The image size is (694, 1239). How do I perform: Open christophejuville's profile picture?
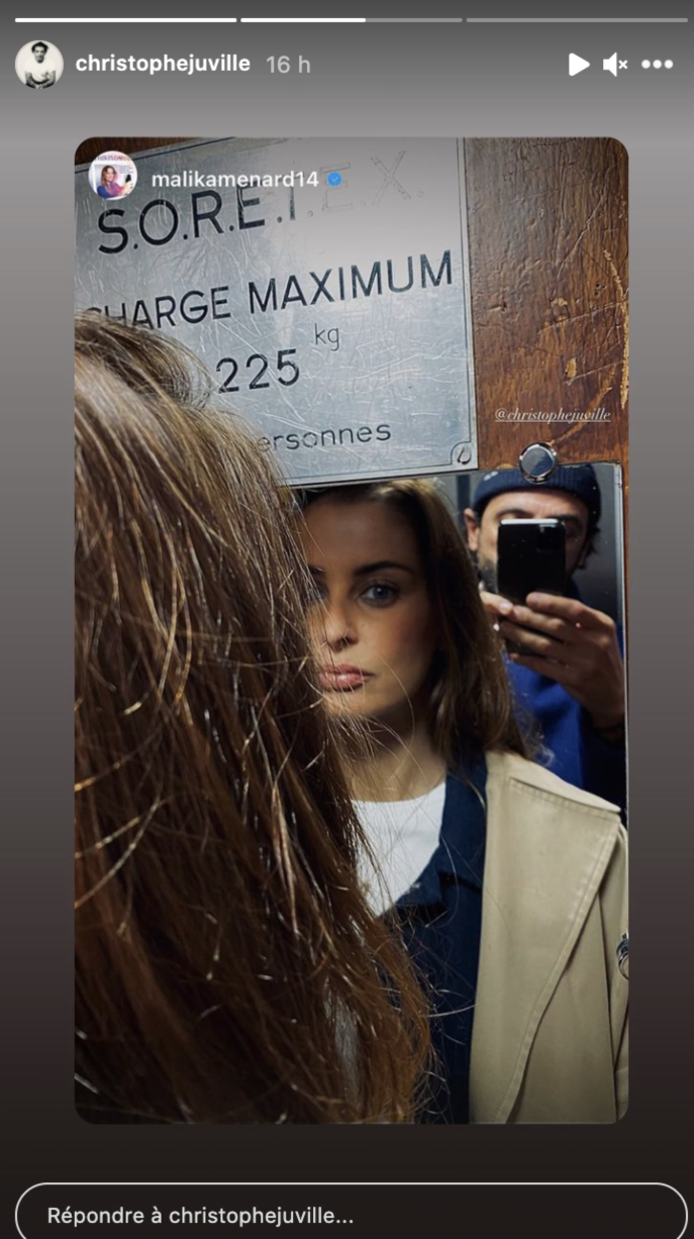tap(39, 64)
